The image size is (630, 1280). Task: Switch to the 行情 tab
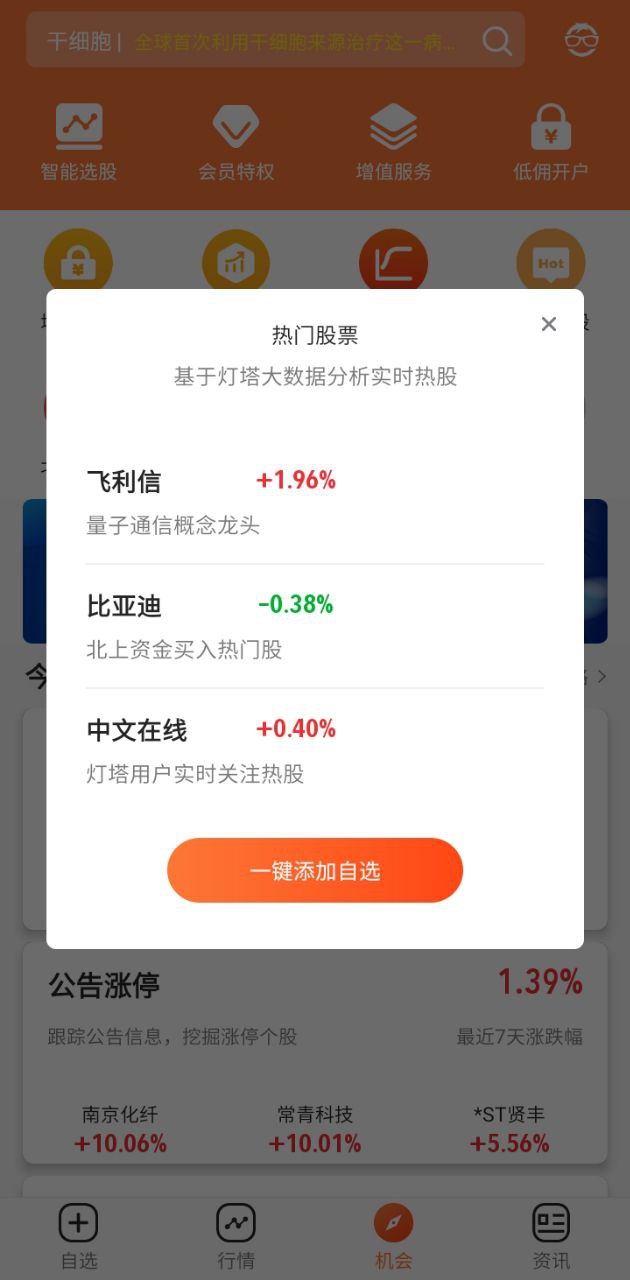click(236, 1236)
